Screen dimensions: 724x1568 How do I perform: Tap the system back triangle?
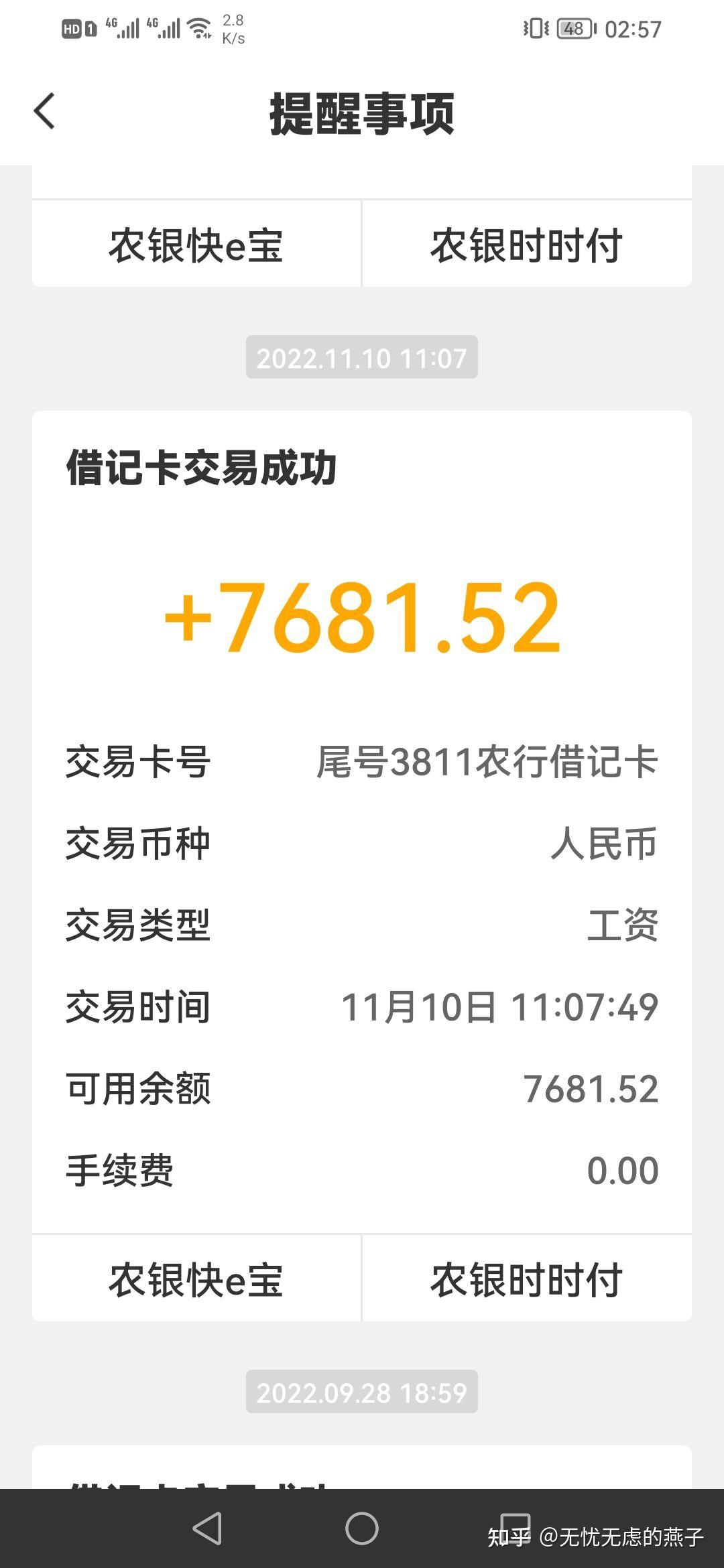(207, 1529)
